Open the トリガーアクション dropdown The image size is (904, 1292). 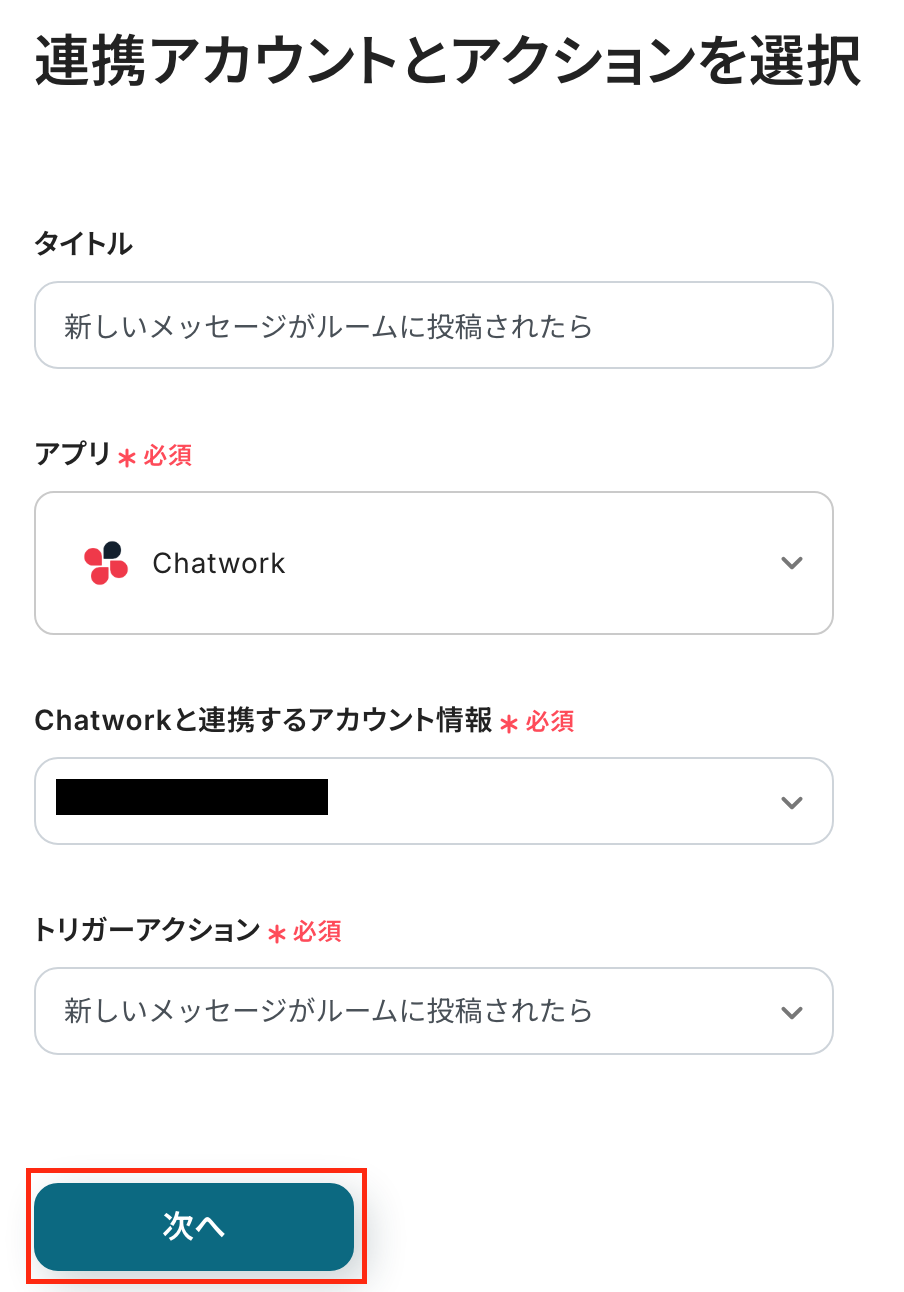coord(433,1011)
